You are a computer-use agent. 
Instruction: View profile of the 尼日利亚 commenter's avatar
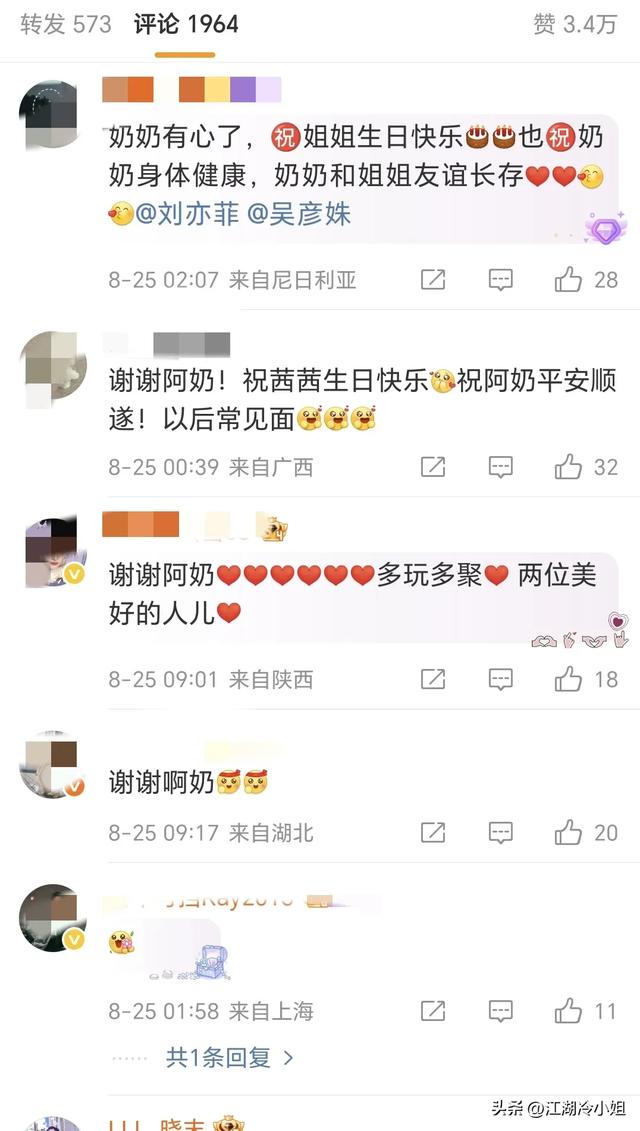click(52, 114)
